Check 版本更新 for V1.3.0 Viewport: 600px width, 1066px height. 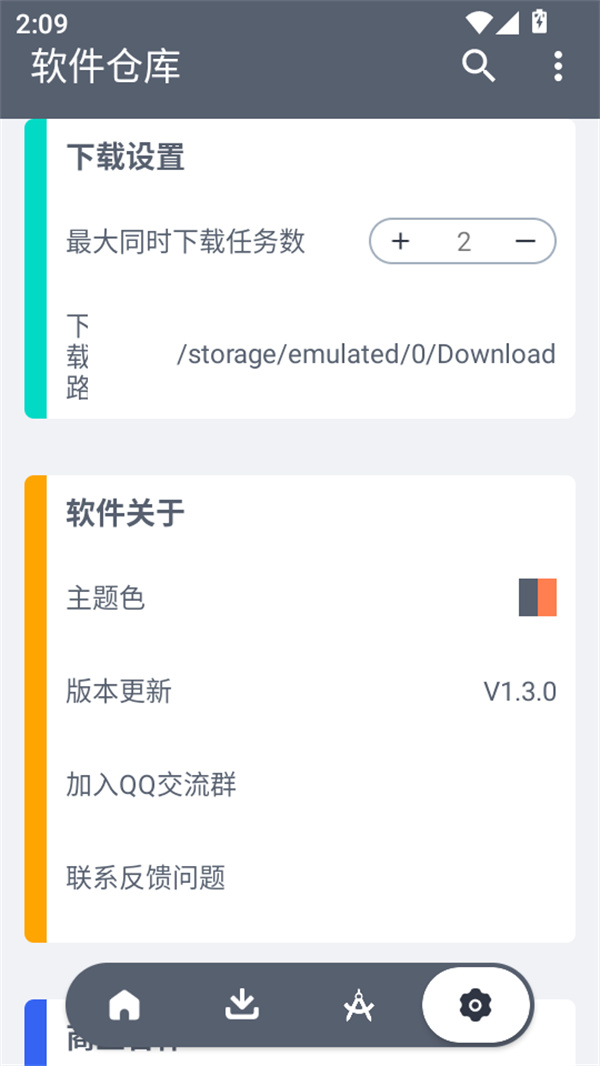(310, 691)
